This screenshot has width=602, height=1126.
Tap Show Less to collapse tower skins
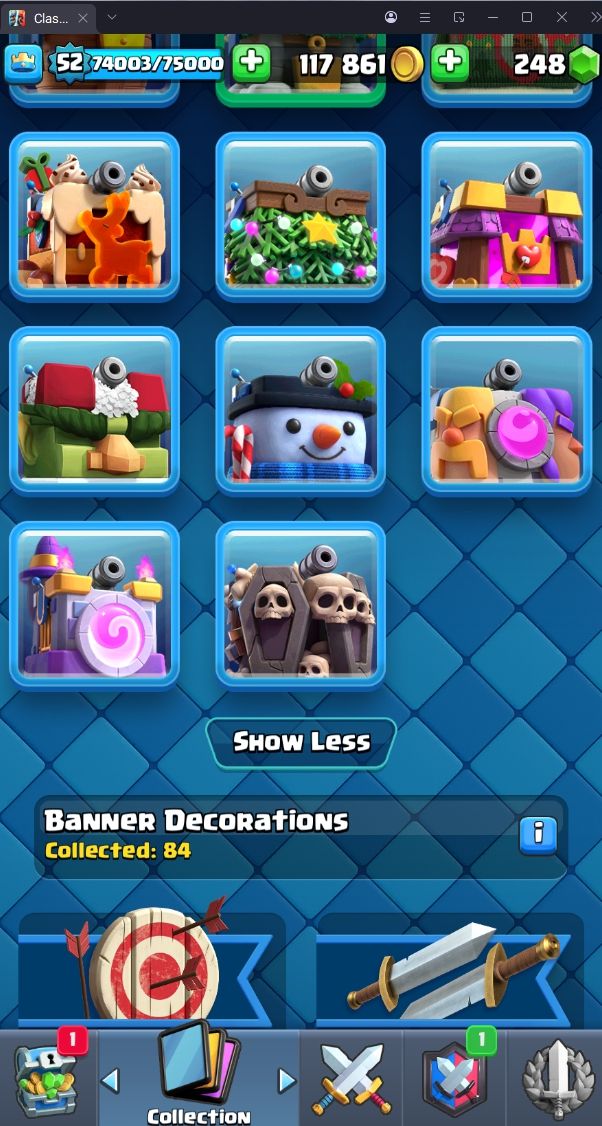pos(301,742)
